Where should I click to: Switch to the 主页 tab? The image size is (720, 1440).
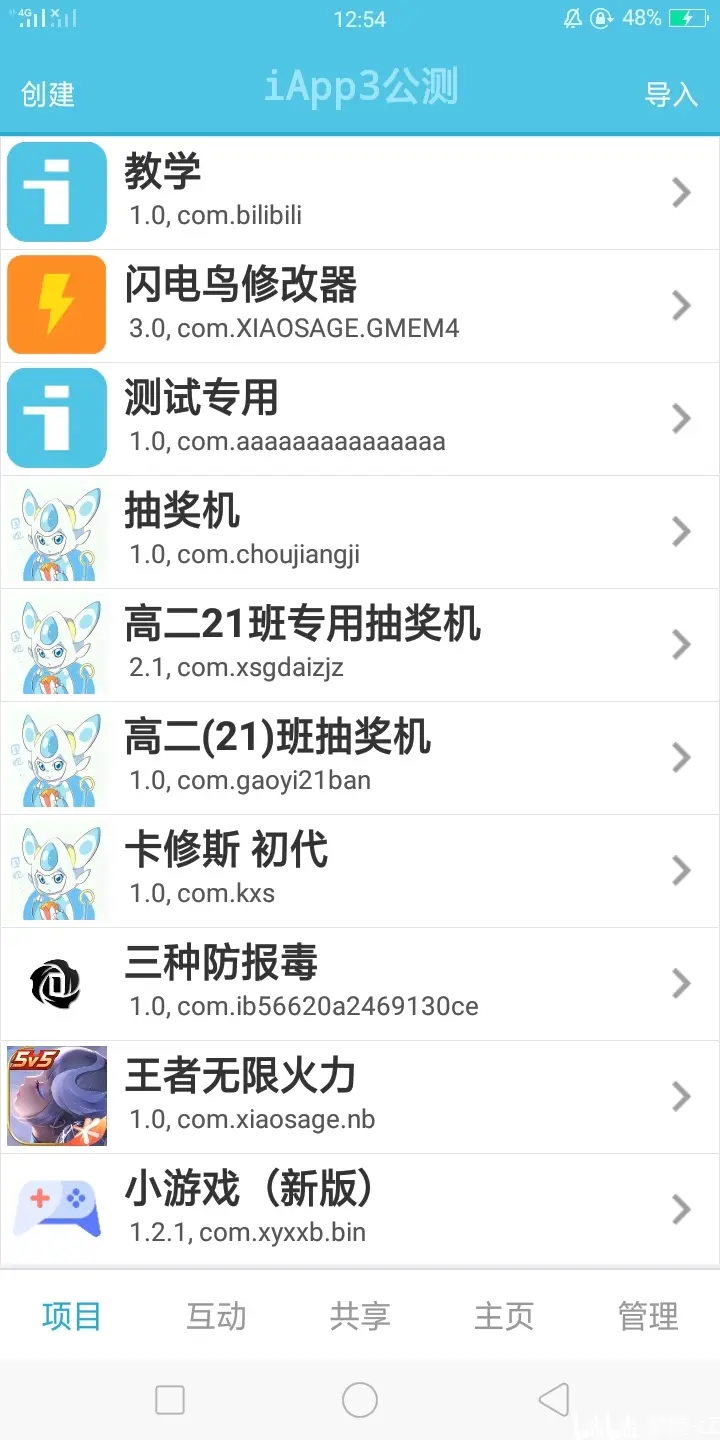coord(504,1316)
